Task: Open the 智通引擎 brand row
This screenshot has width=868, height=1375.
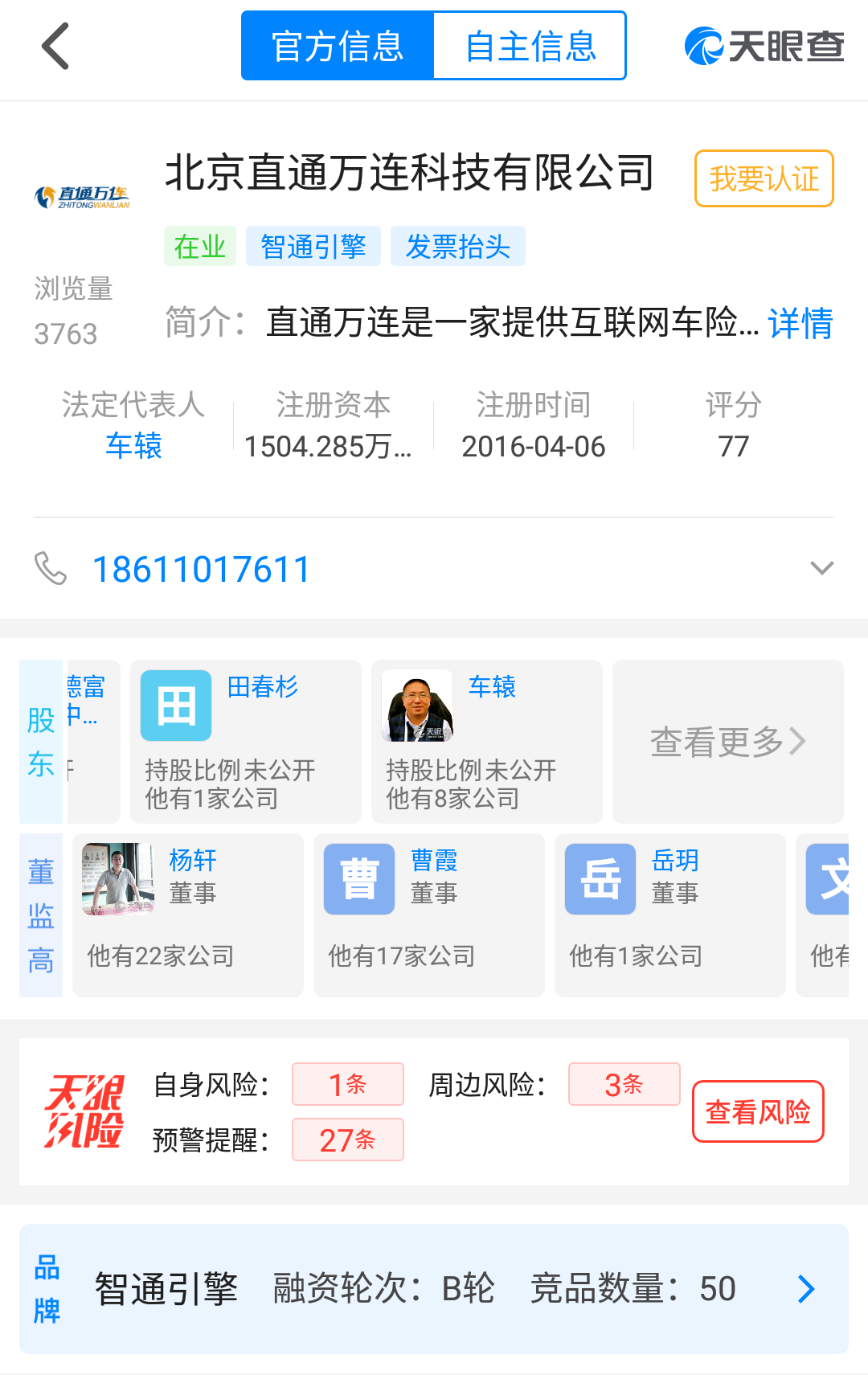Action: [434, 1288]
